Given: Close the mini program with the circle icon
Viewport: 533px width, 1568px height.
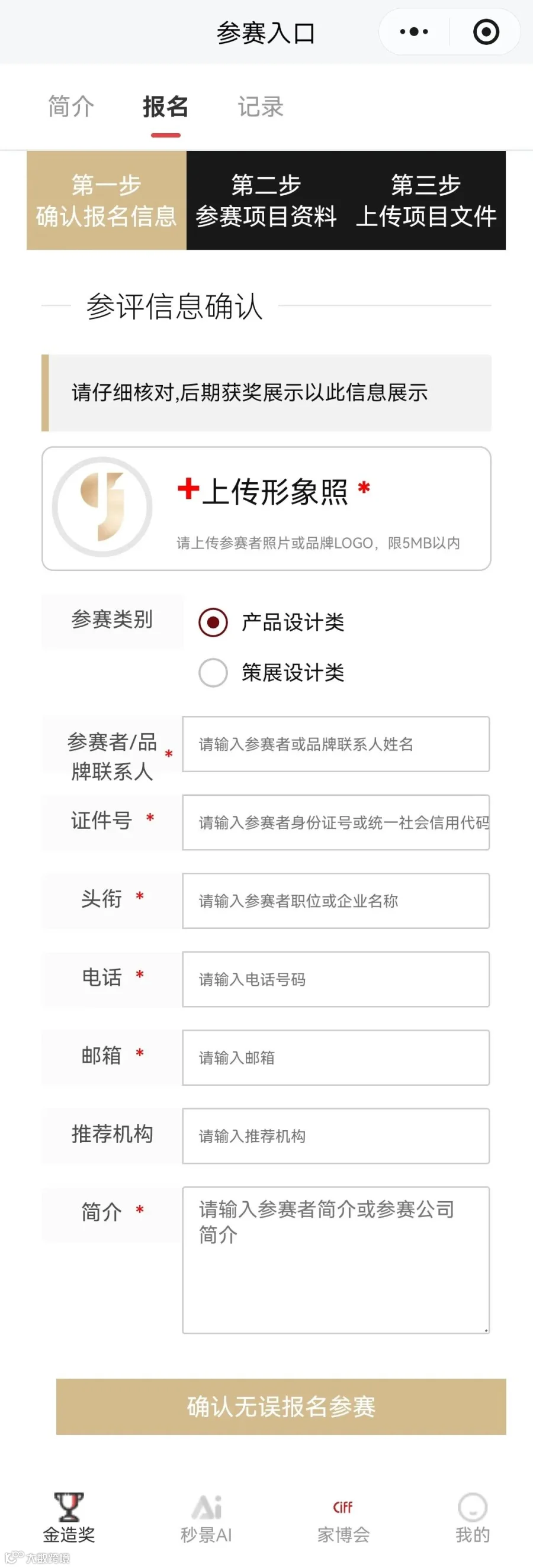Looking at the screenshot, I should tap(486, 31).
